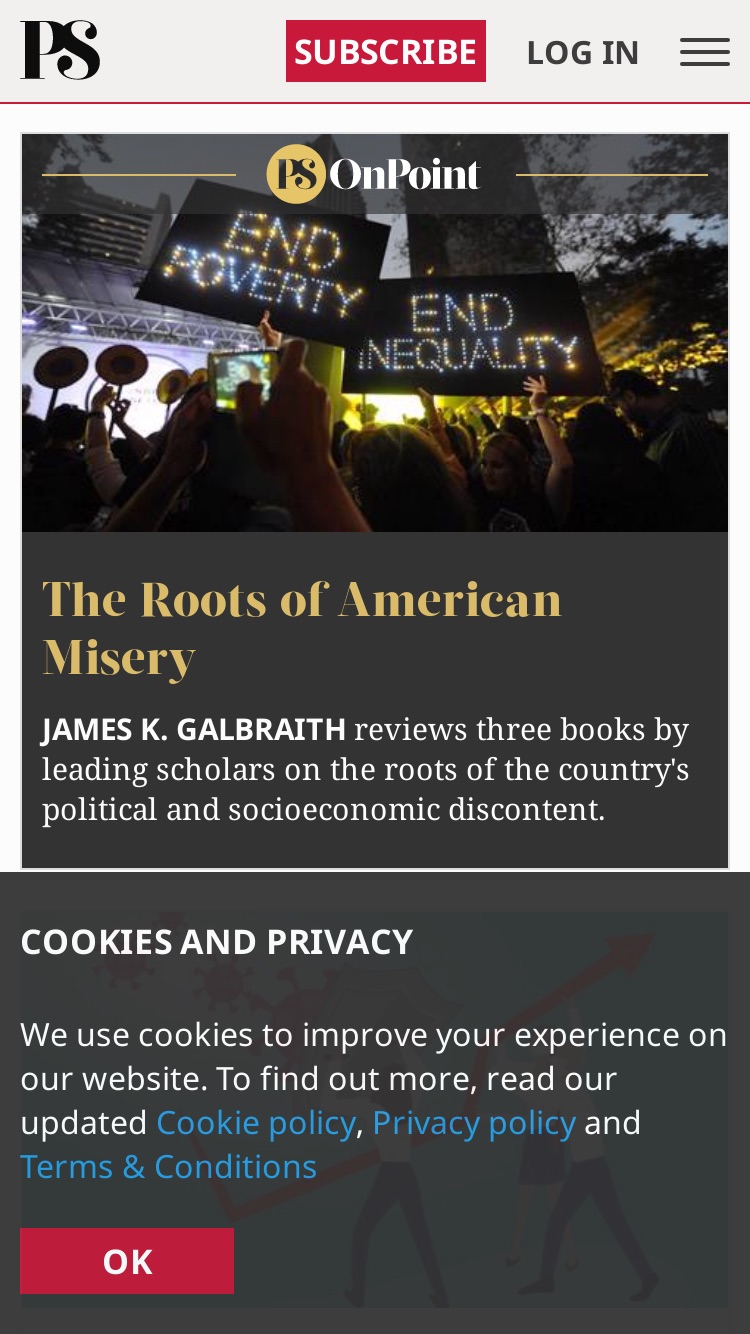Read the Cookie policy

256,1122
